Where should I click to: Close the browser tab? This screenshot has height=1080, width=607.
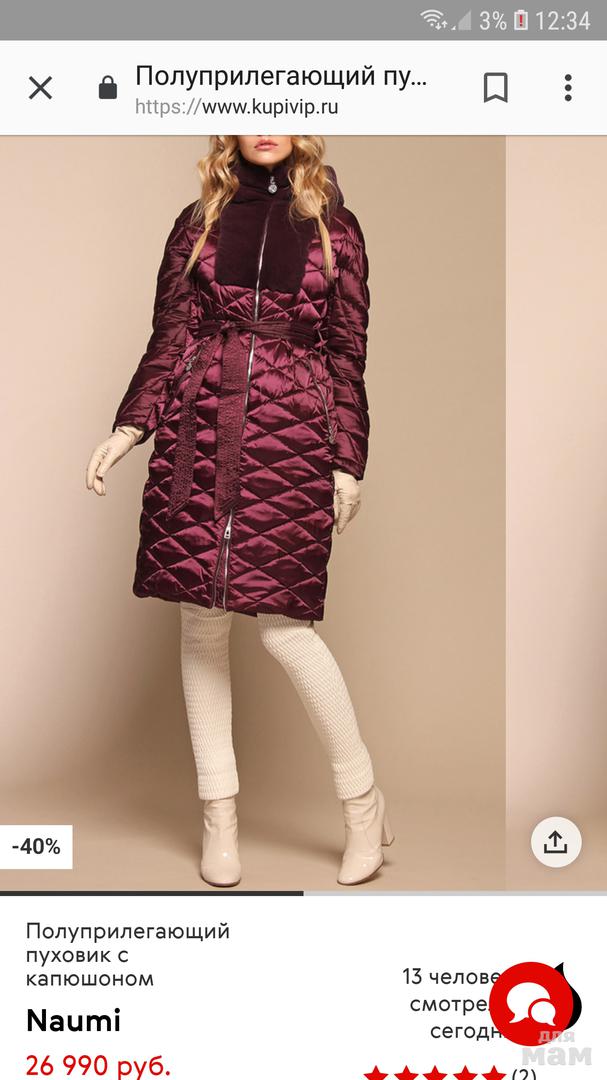click(x=40, y=88)
